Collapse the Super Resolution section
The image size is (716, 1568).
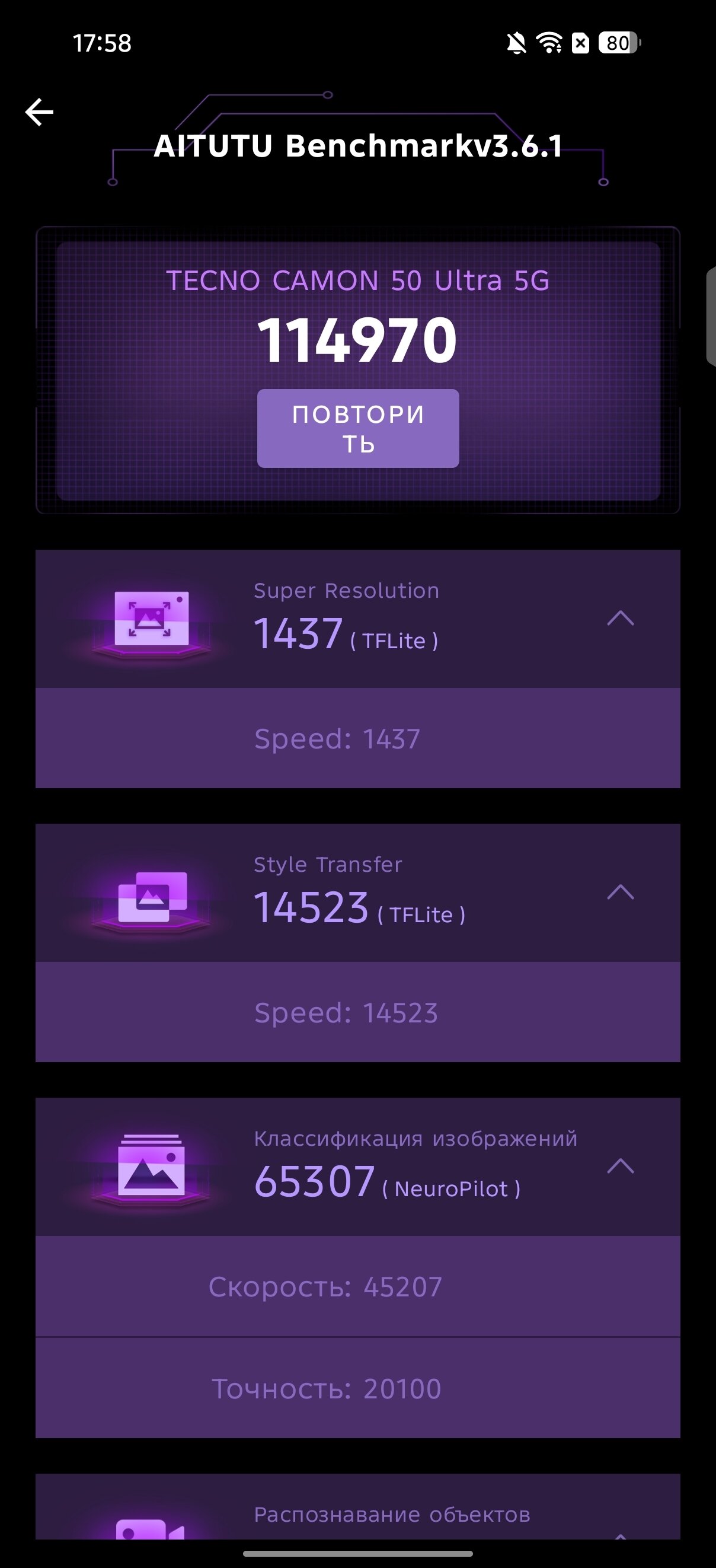(620, 619)
